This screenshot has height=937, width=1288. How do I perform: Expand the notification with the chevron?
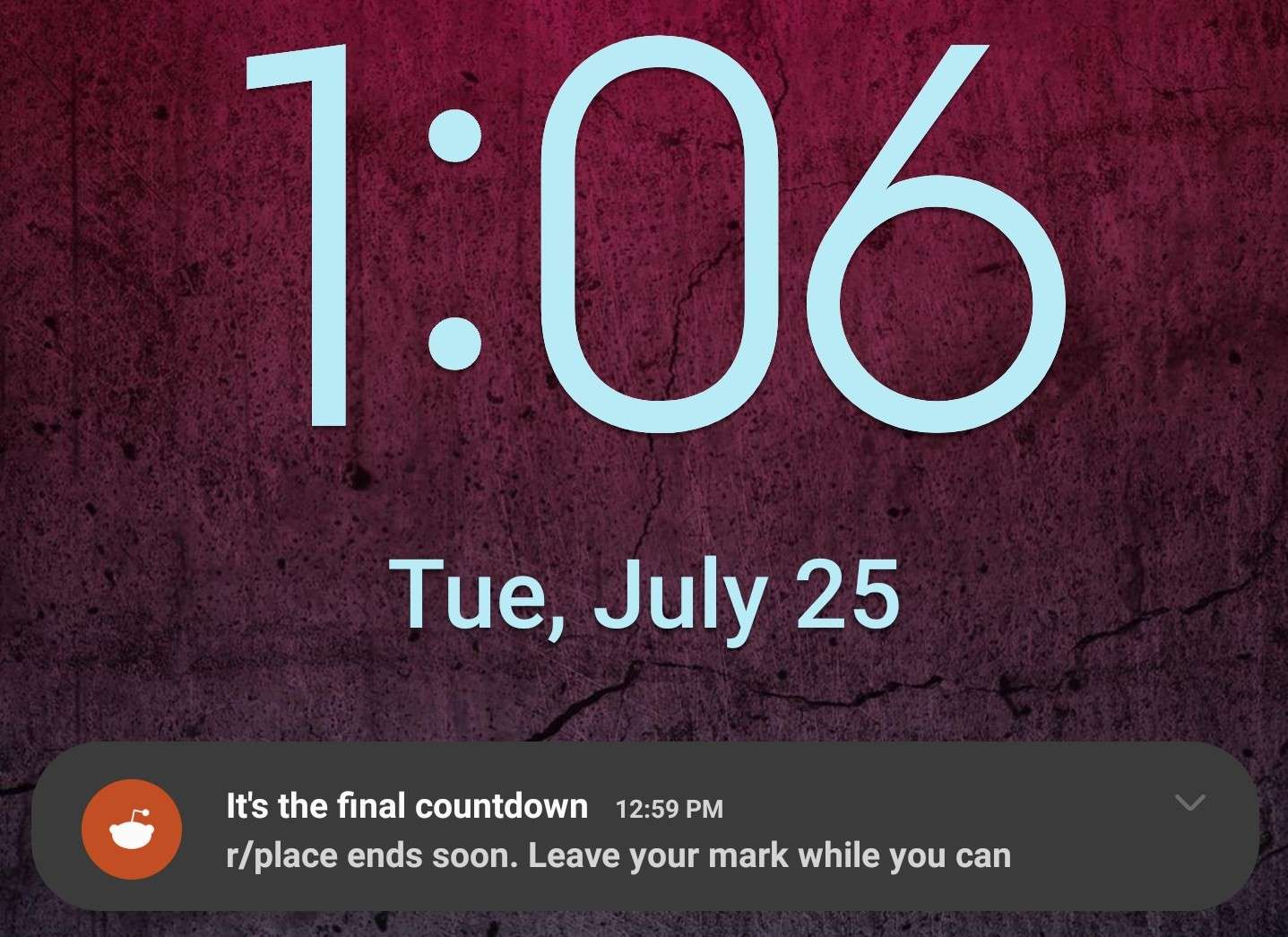click(1189, 803)
